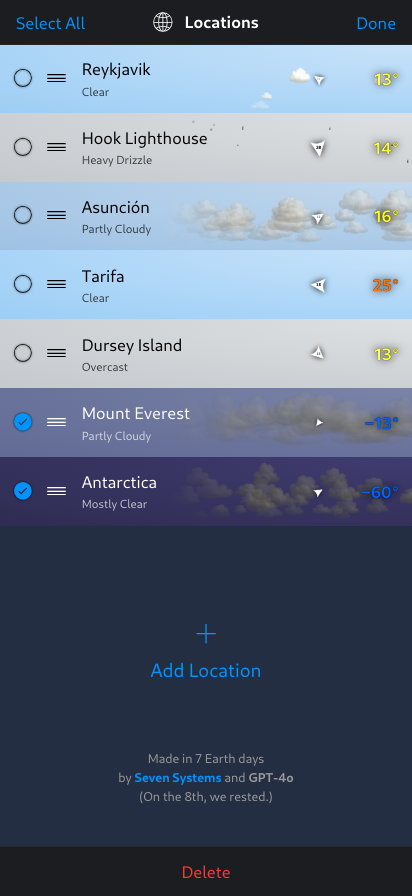Uncheck Mount Everest

[x=23, y=422]
